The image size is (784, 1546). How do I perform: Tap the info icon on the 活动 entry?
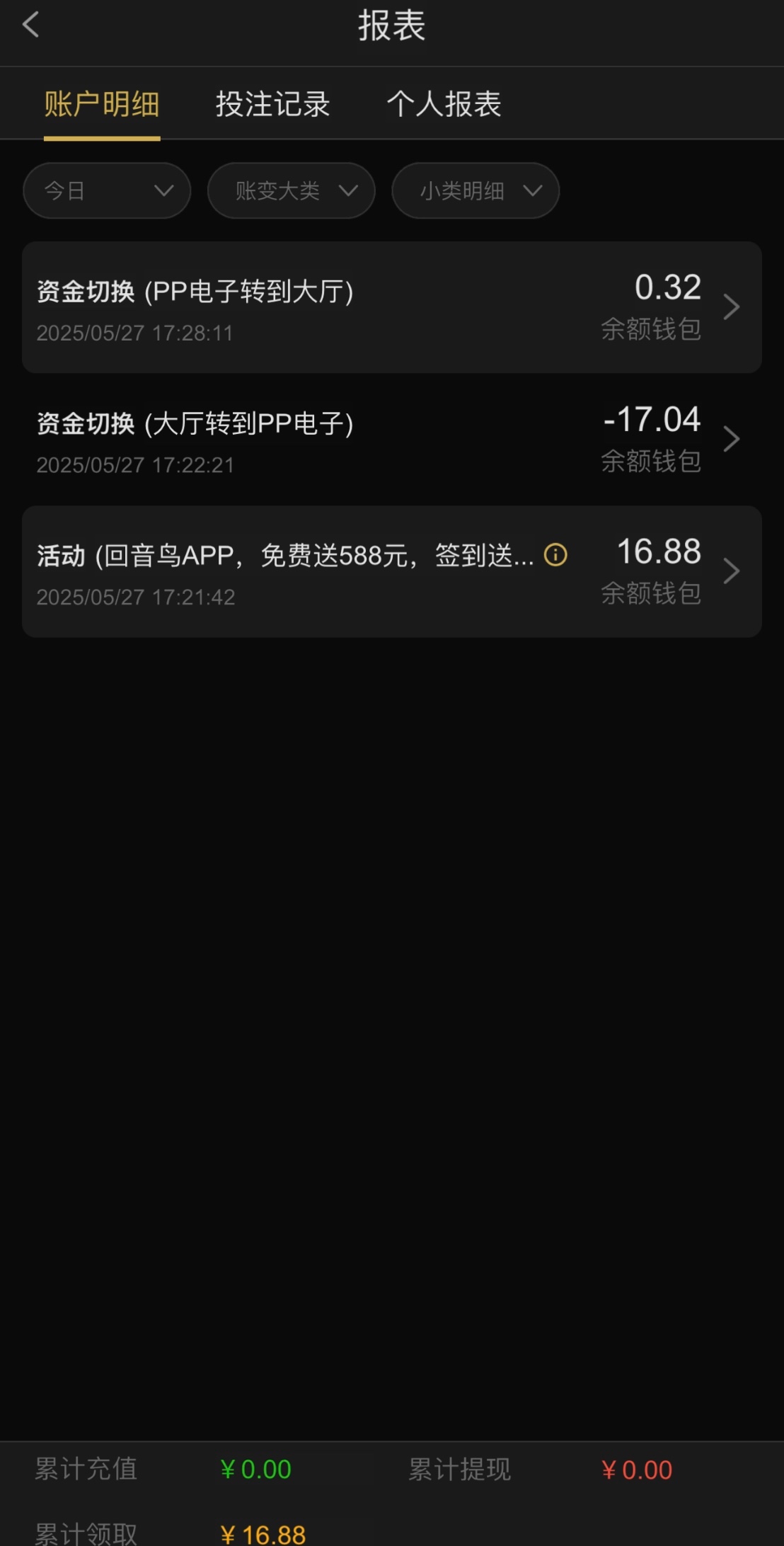pos(555,555)
